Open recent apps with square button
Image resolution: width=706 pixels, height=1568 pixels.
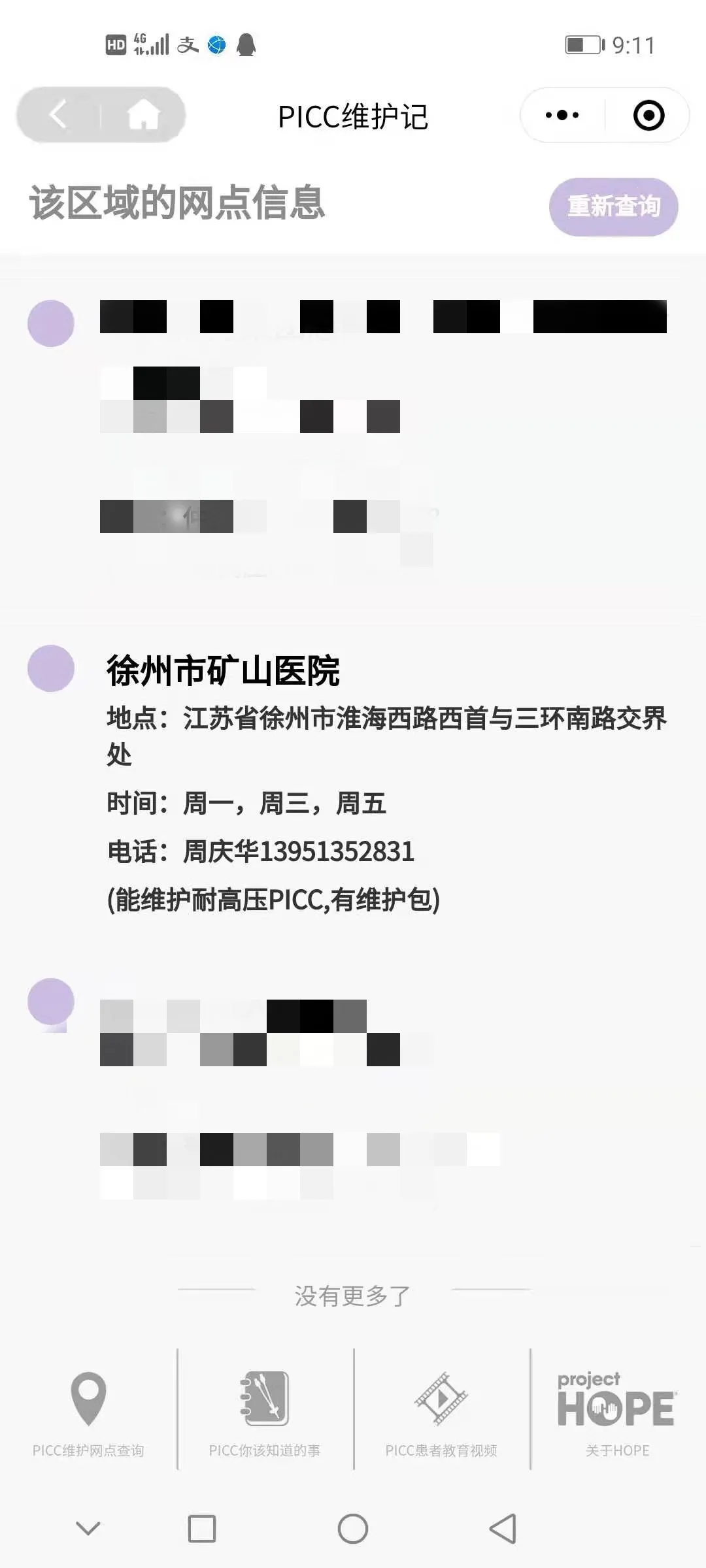(x=202, y=1529)
